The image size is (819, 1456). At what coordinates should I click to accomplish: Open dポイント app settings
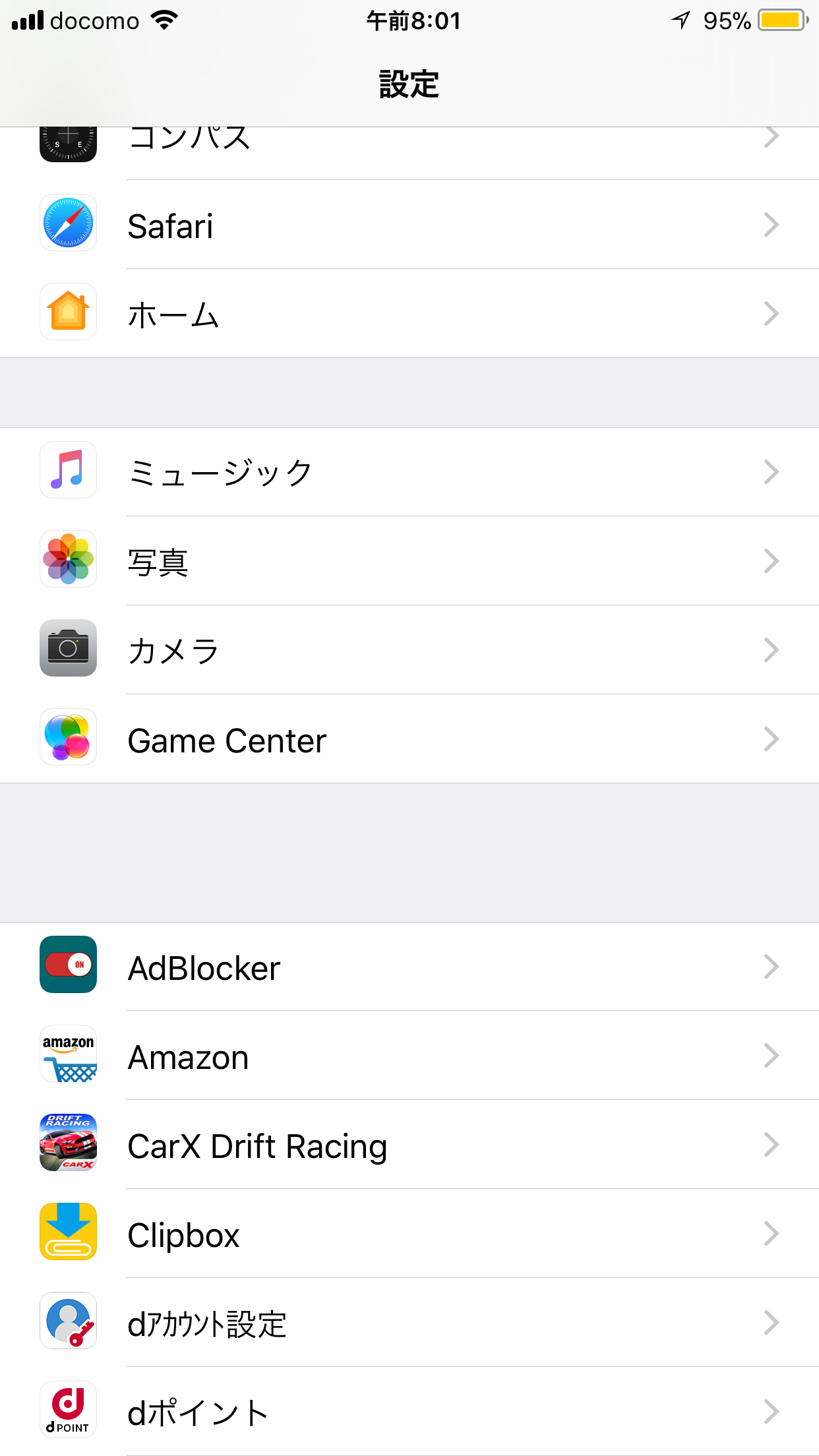tap(409, 1412)
